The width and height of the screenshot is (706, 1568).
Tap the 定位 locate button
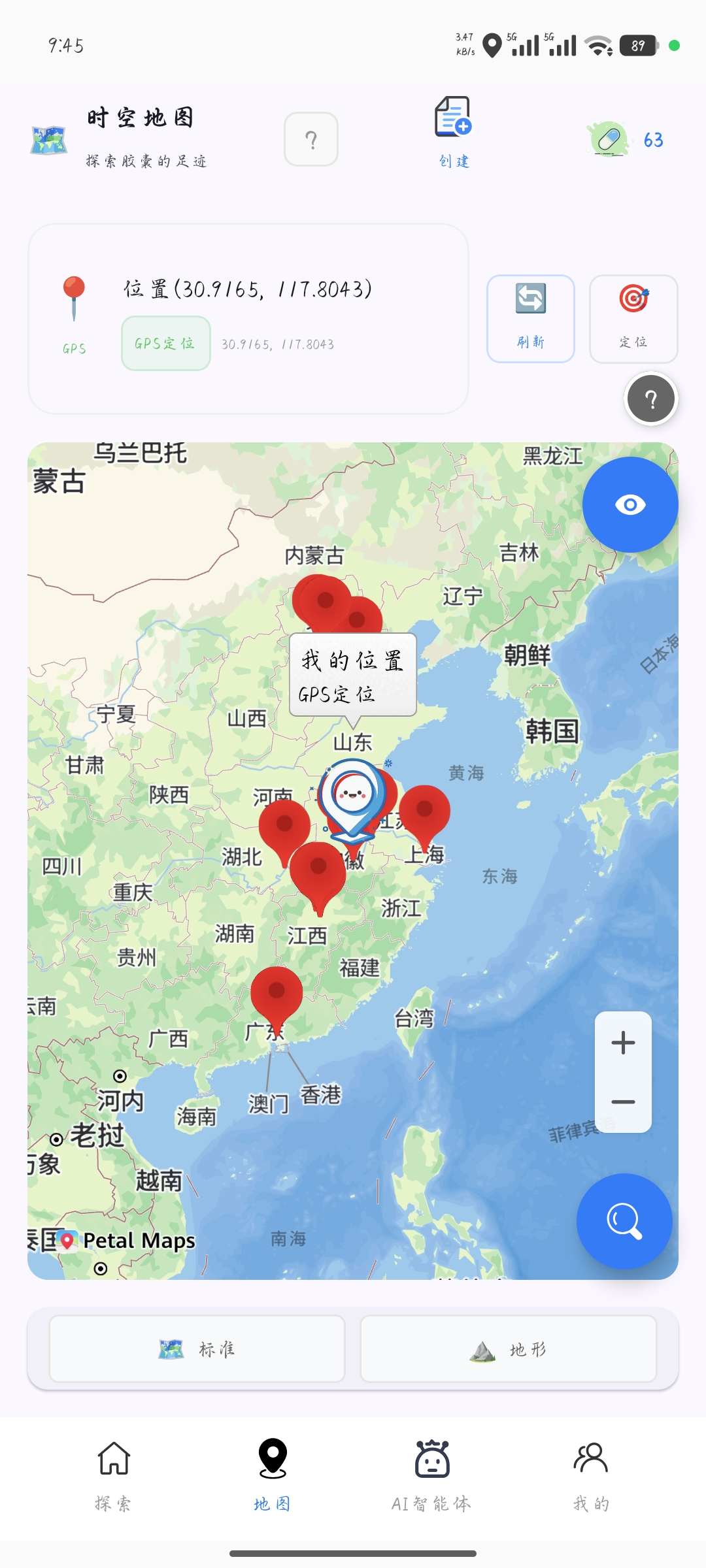[633, 318]
